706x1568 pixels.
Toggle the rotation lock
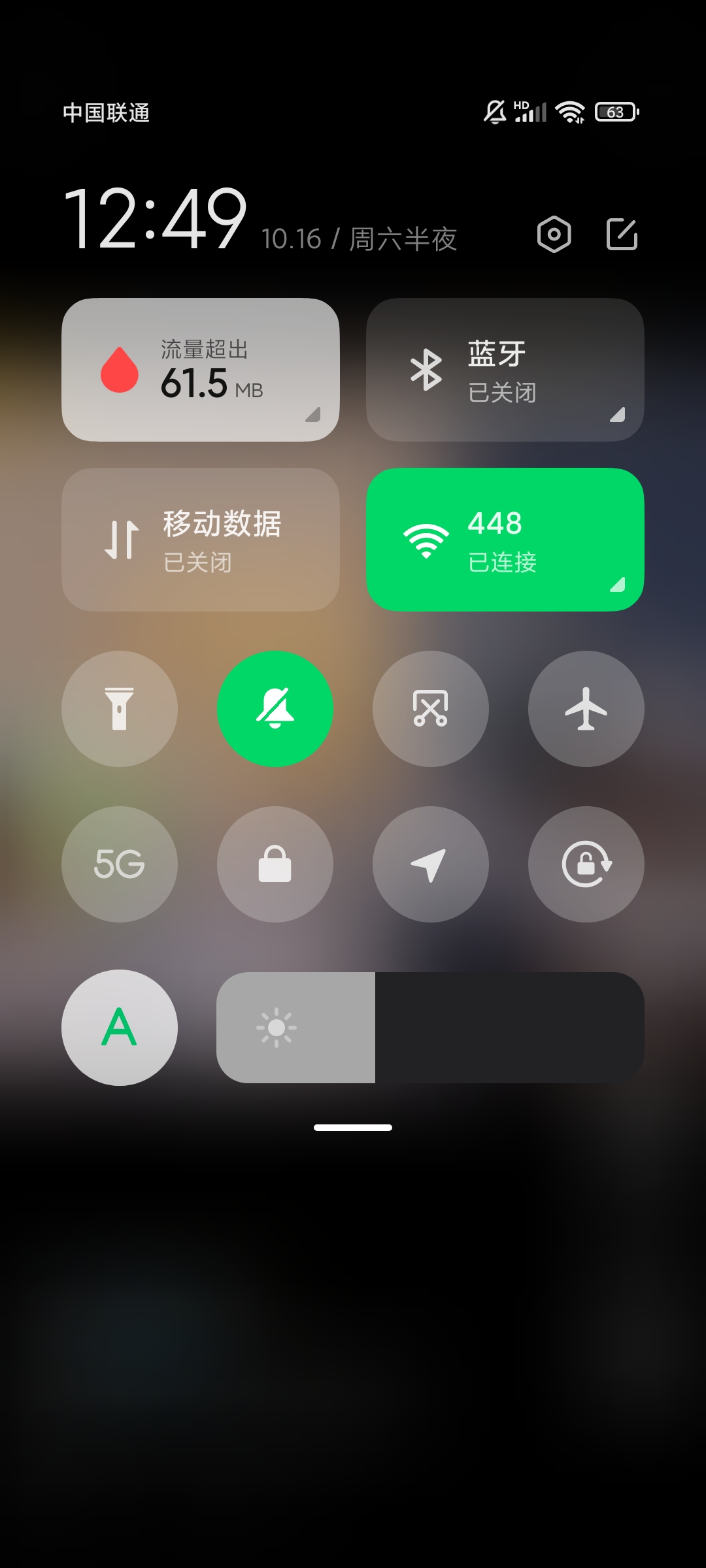586,864
